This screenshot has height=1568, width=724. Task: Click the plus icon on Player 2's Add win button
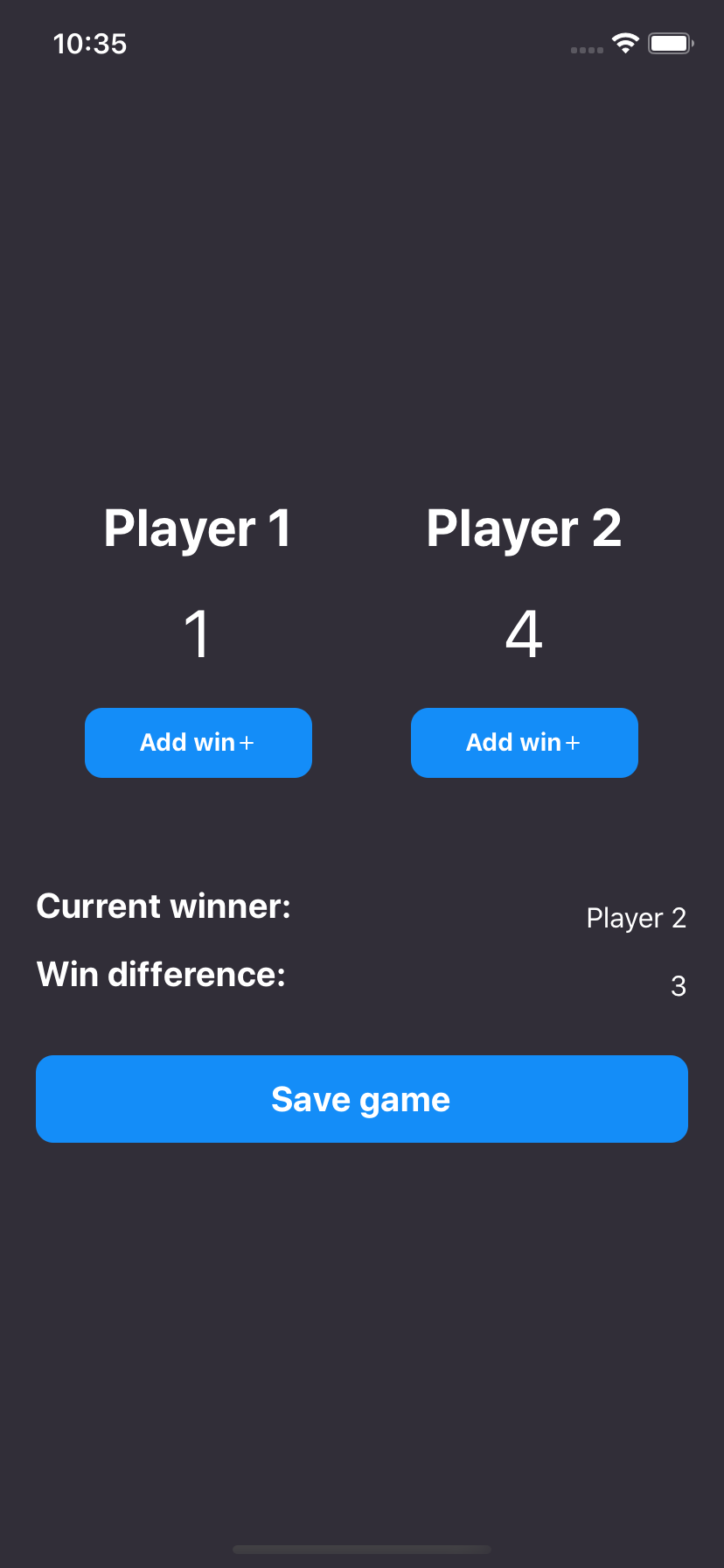[x=574, y=742]
